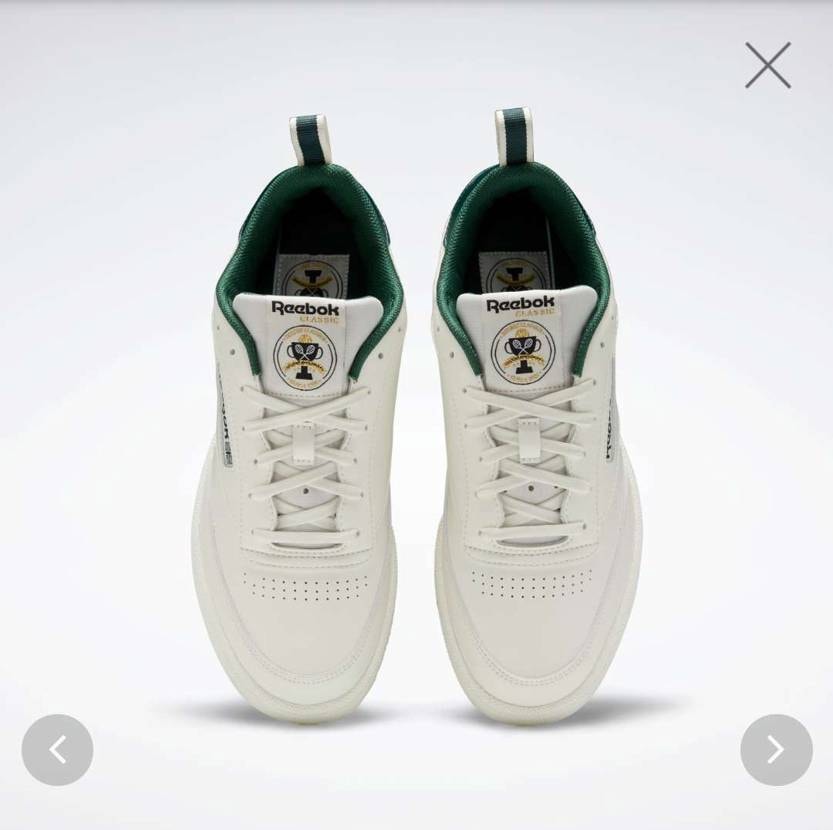This screenshot has height=830, width=833.
Task: Show the next product image
Action: [x=776, y=749]
